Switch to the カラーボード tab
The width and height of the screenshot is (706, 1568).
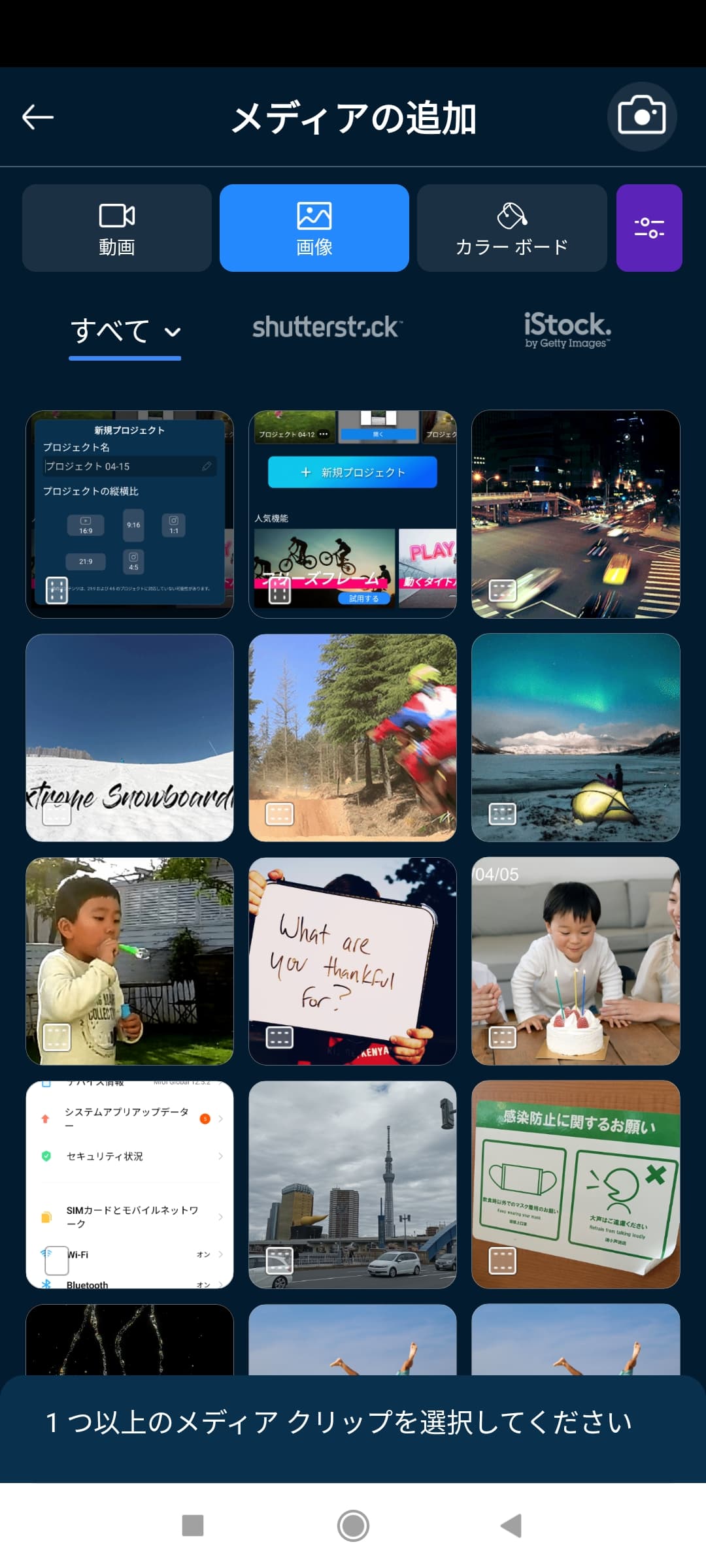coord(512,228)
